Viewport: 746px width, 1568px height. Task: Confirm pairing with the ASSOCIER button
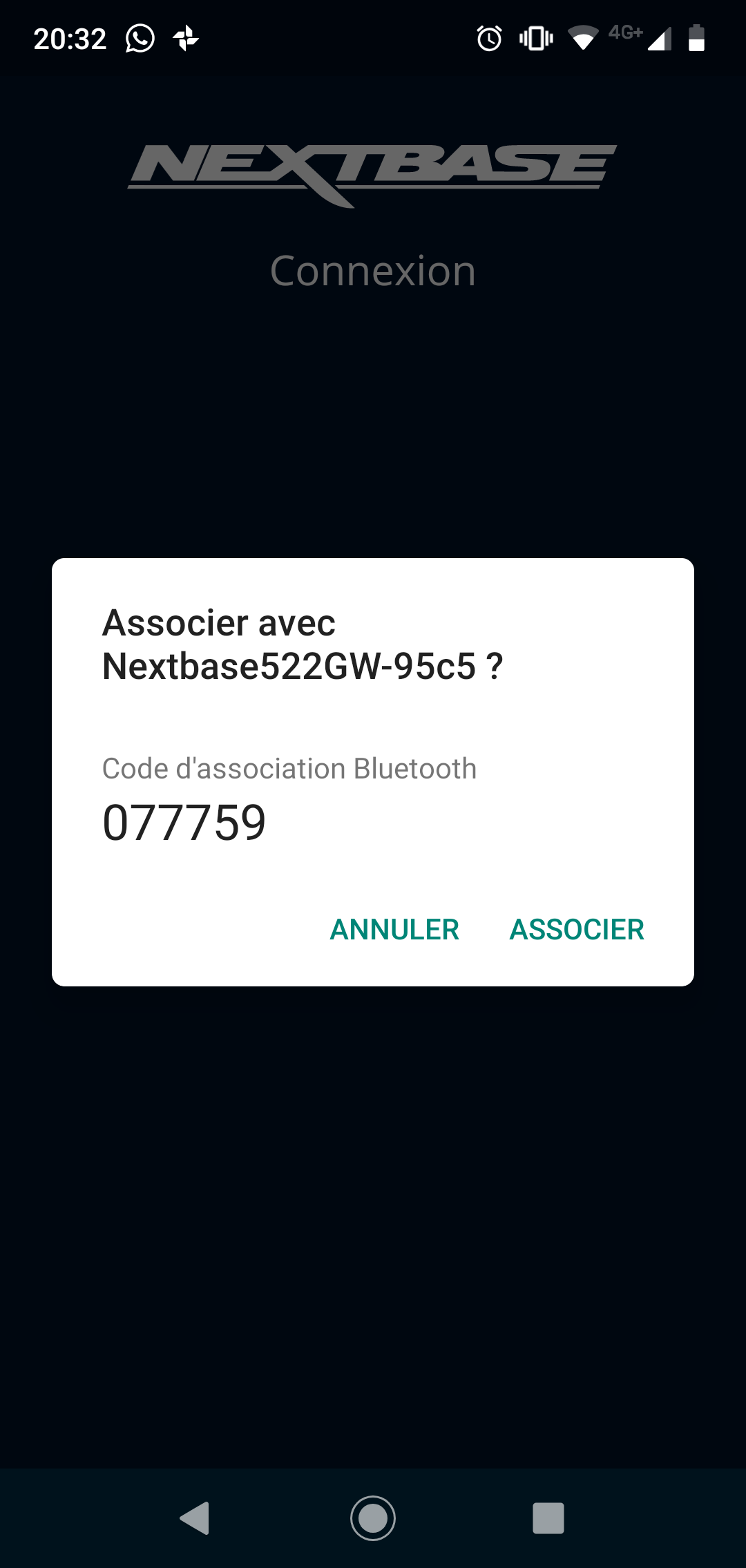577,929
